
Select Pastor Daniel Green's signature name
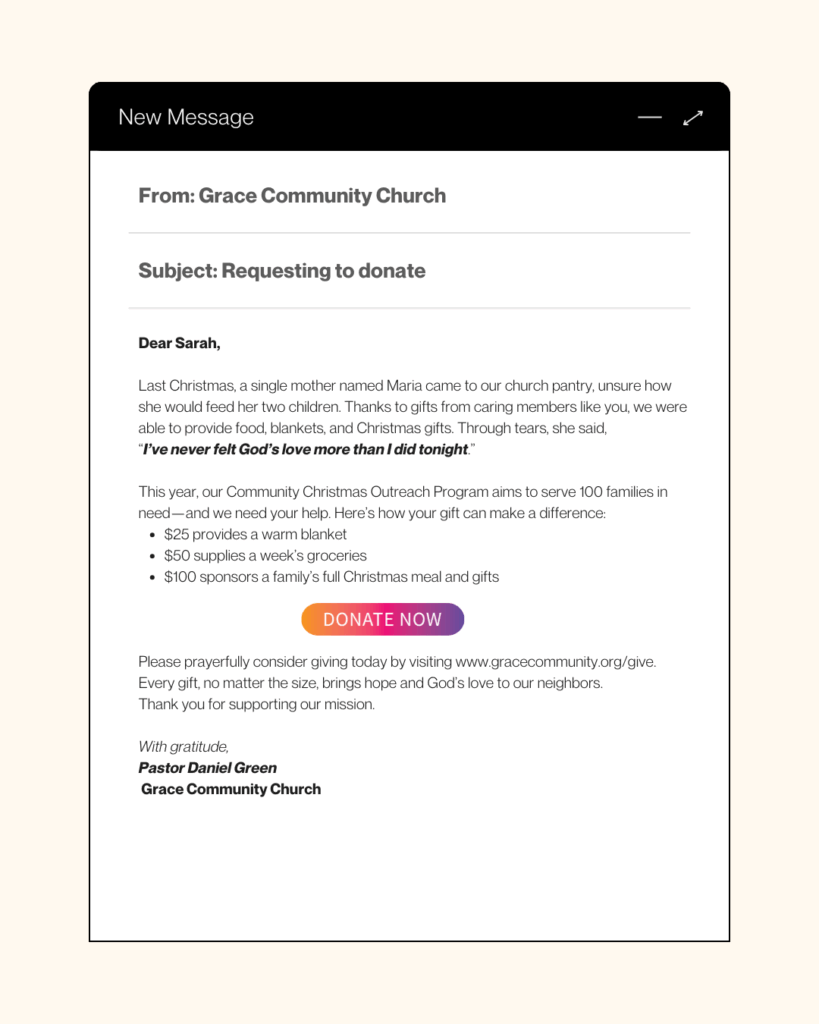[207, 767]
